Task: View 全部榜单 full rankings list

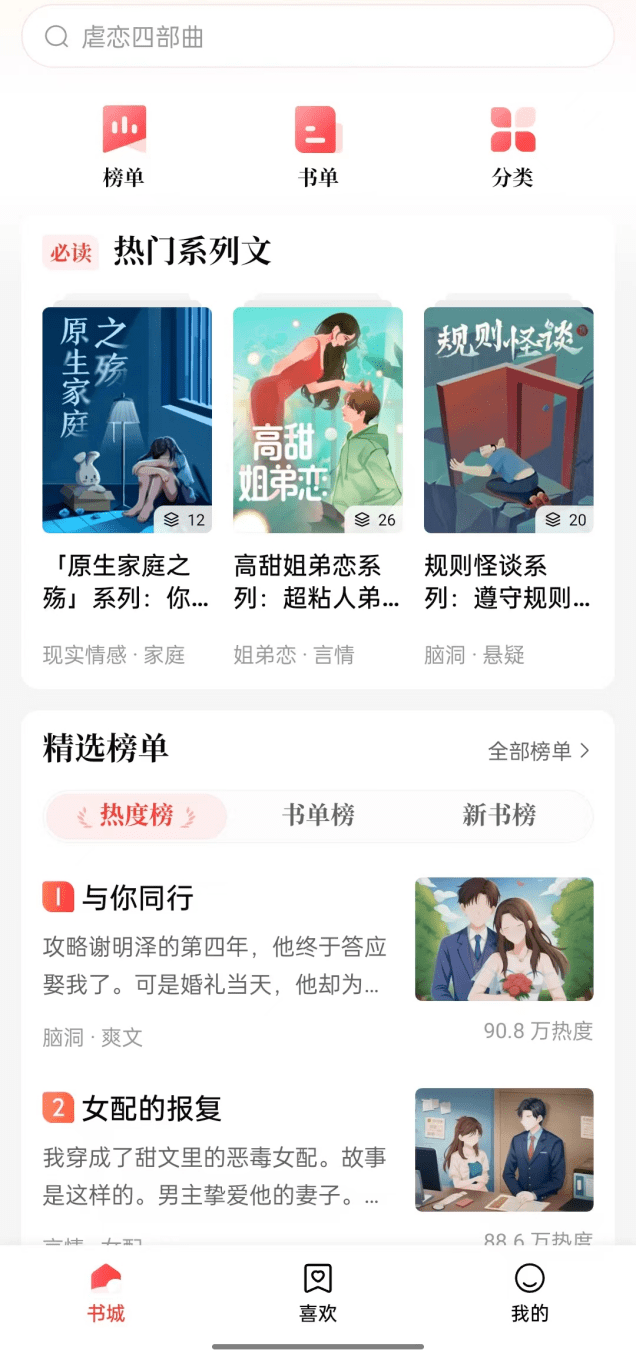Action: [539, 751]
